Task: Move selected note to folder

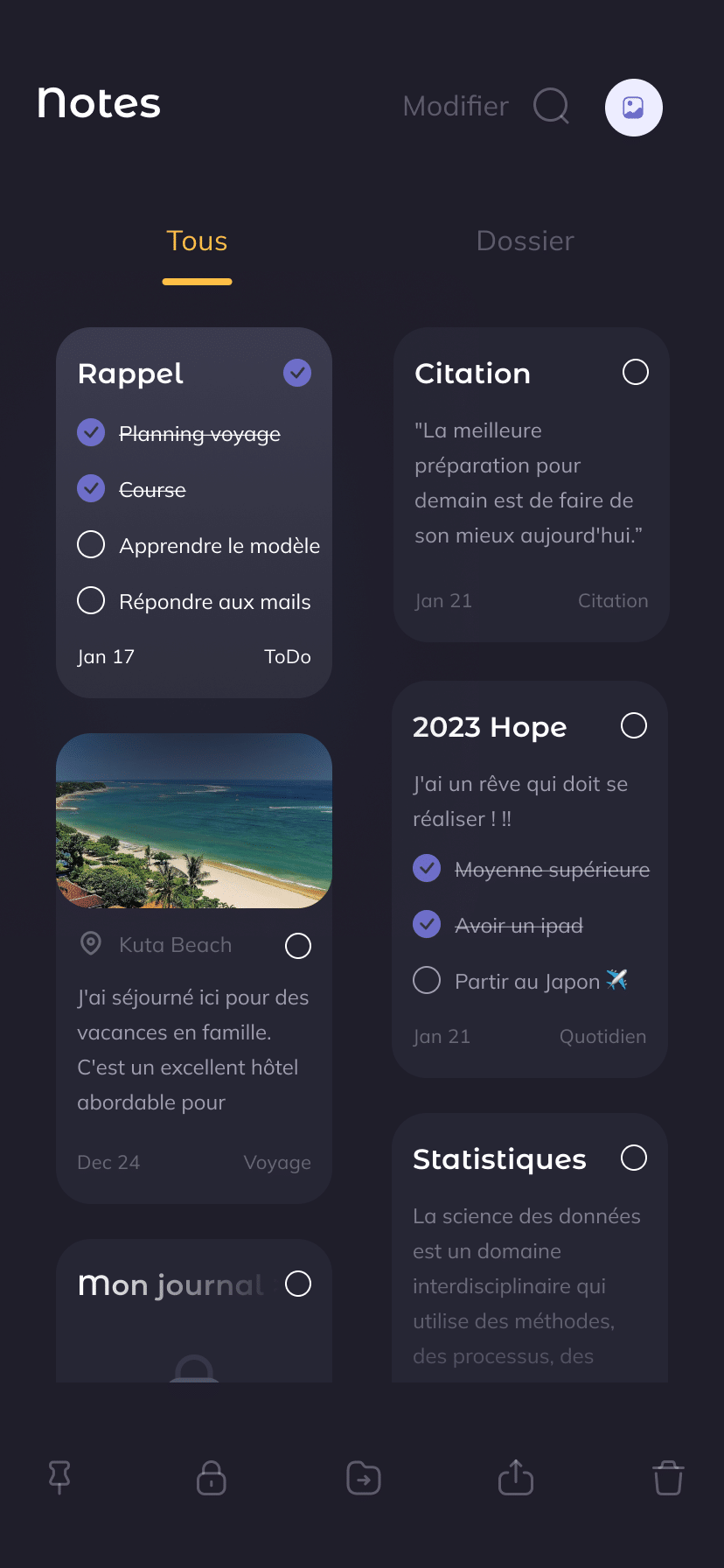Action: click(x=364, y=1478)
